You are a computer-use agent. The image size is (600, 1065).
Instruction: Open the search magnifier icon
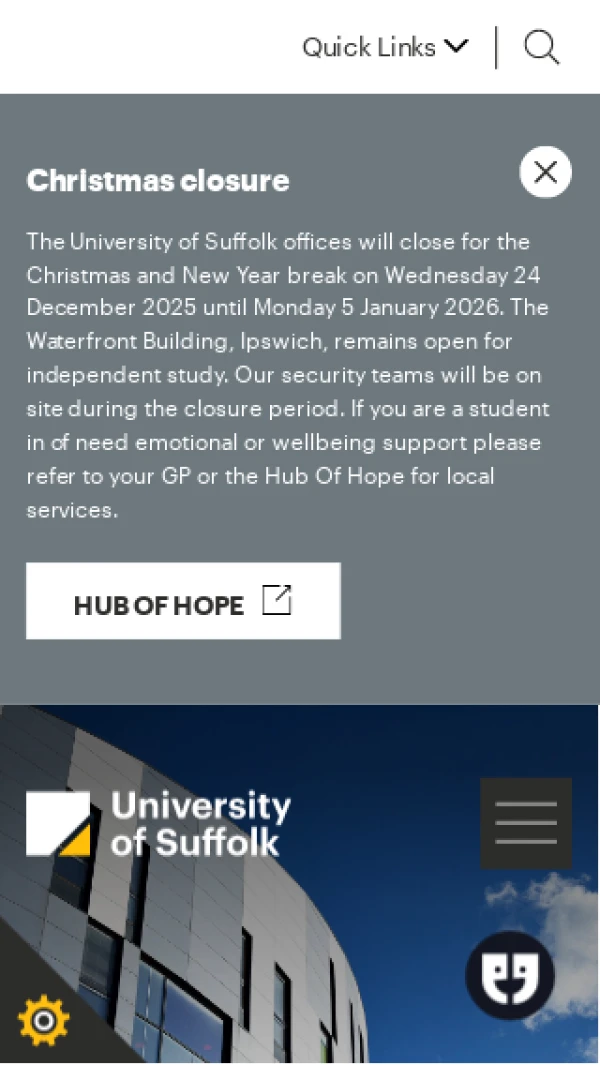[x=541, y=47]
